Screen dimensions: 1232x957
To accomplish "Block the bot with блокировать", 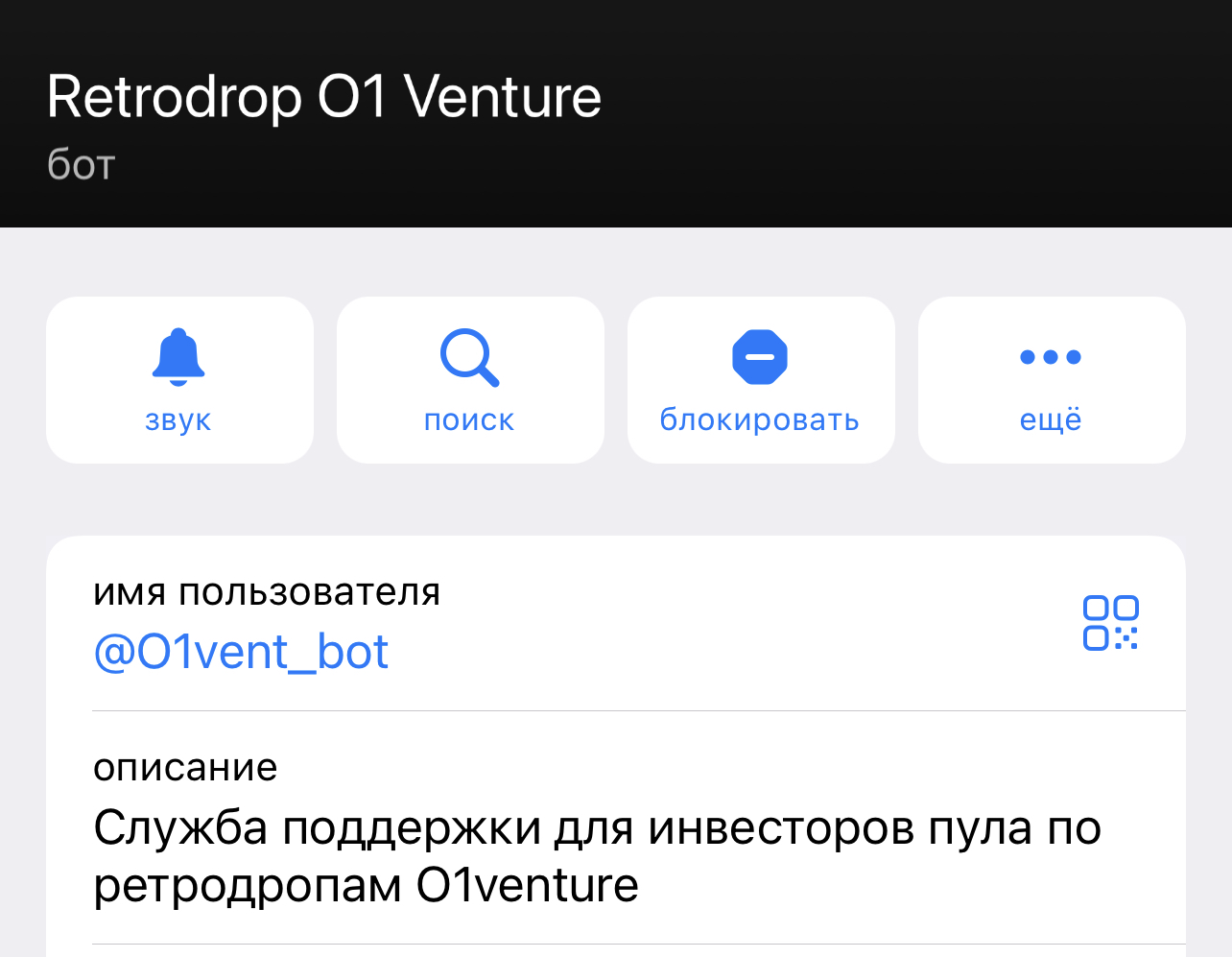I will click(760, 380).
